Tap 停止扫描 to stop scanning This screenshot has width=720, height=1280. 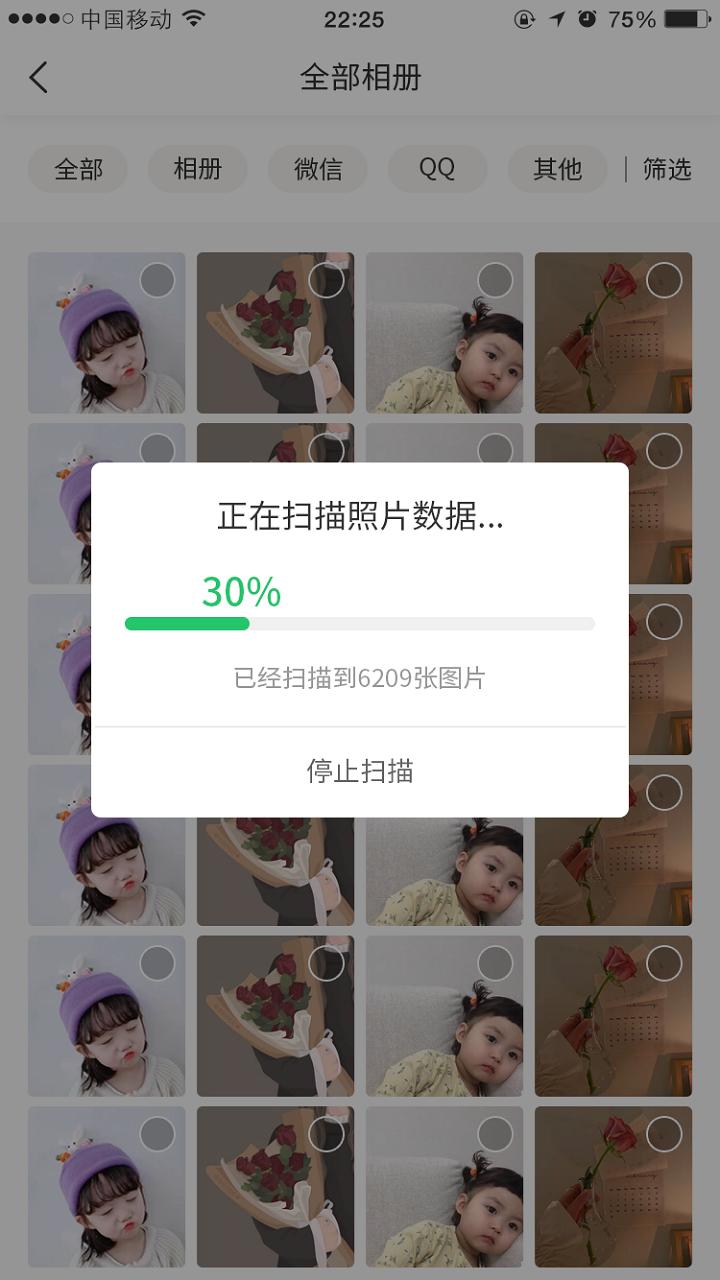tap(360, 771)
